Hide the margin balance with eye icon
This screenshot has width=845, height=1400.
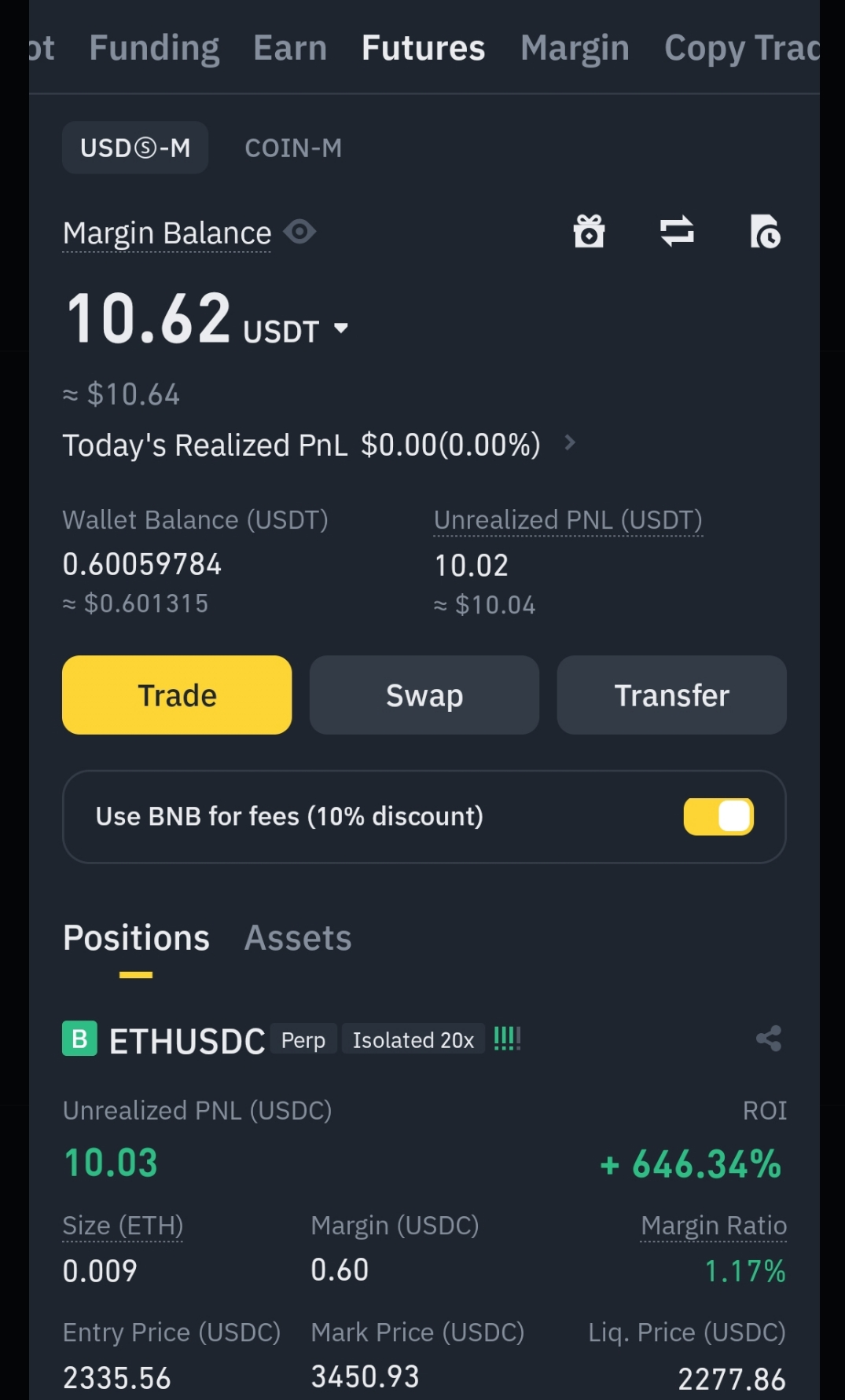(299, 232)
